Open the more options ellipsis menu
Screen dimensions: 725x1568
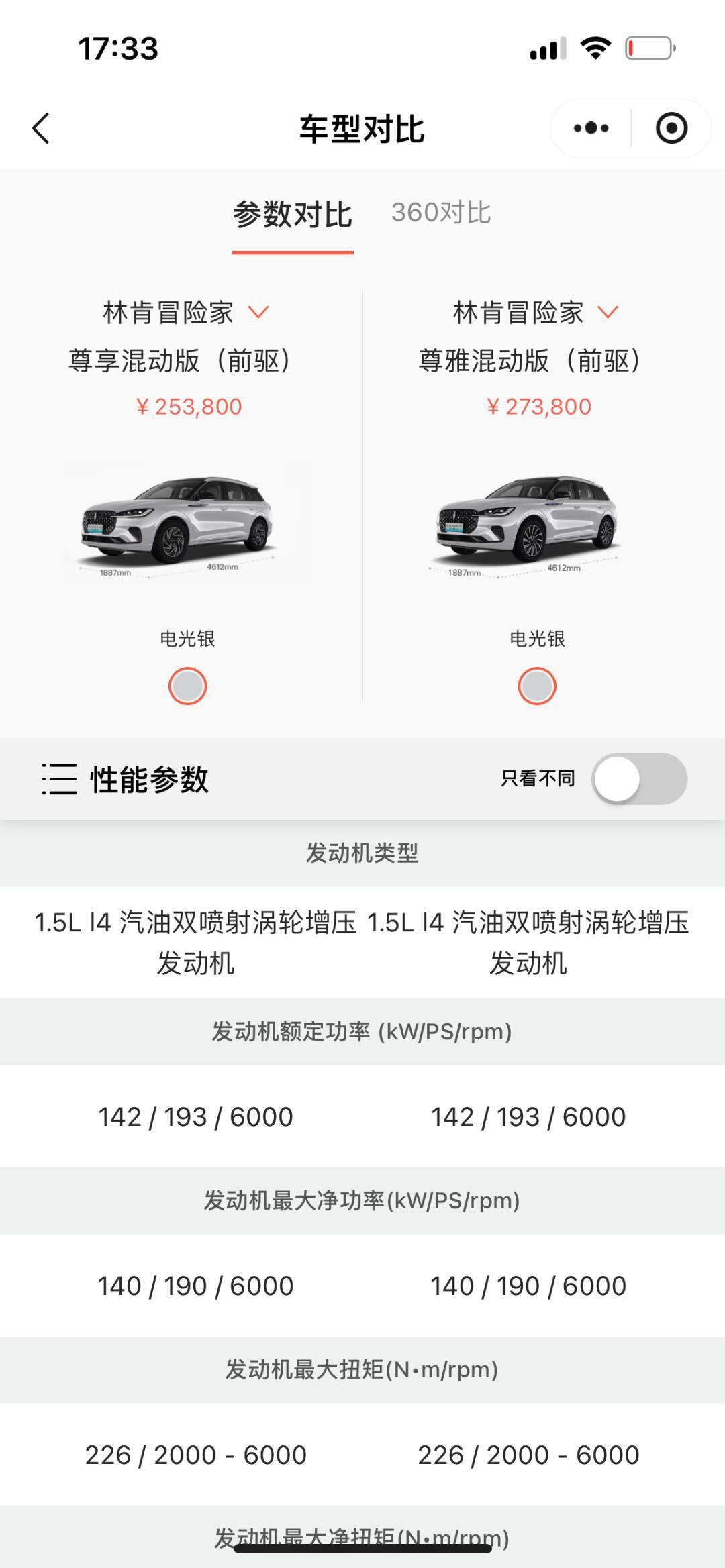(x=589, y=127)
